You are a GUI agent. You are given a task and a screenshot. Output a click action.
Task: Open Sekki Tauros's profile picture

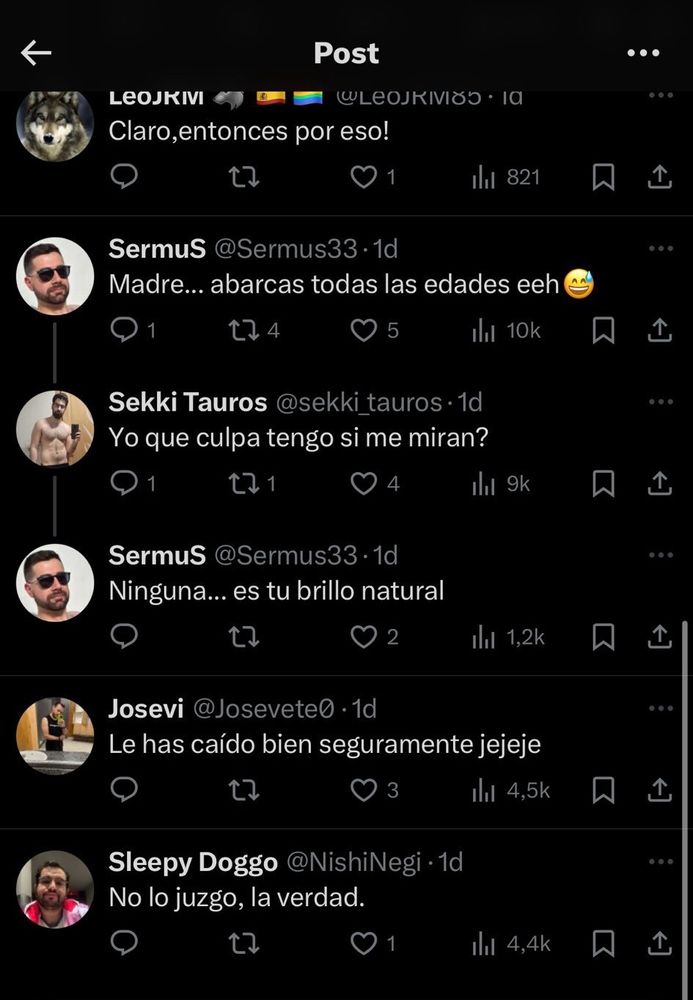pos(55,429)
